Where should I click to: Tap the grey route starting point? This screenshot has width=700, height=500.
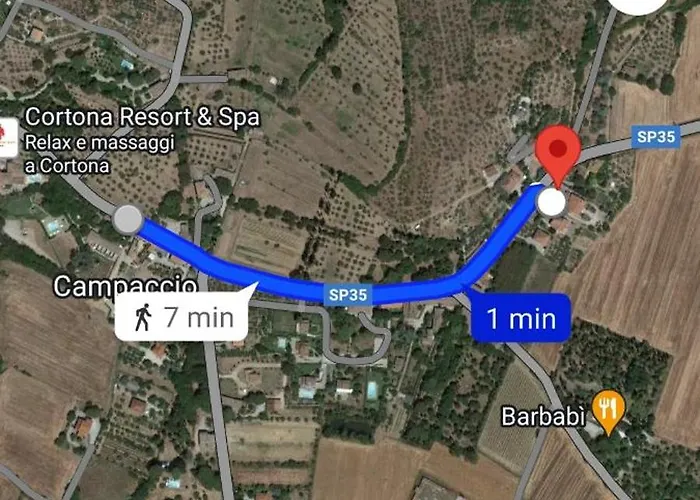tap(128, 219)
